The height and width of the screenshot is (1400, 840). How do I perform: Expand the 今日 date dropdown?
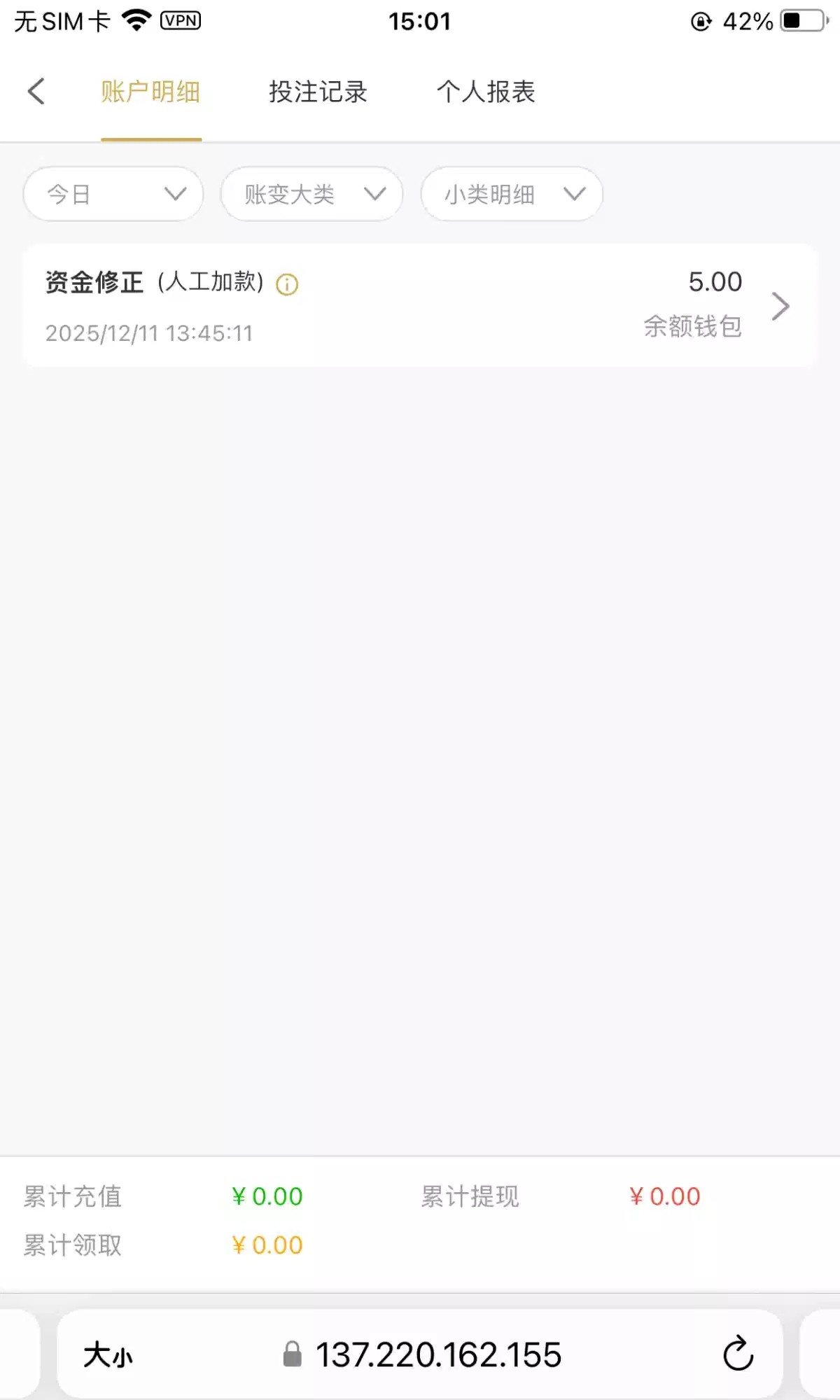[113, 194]
